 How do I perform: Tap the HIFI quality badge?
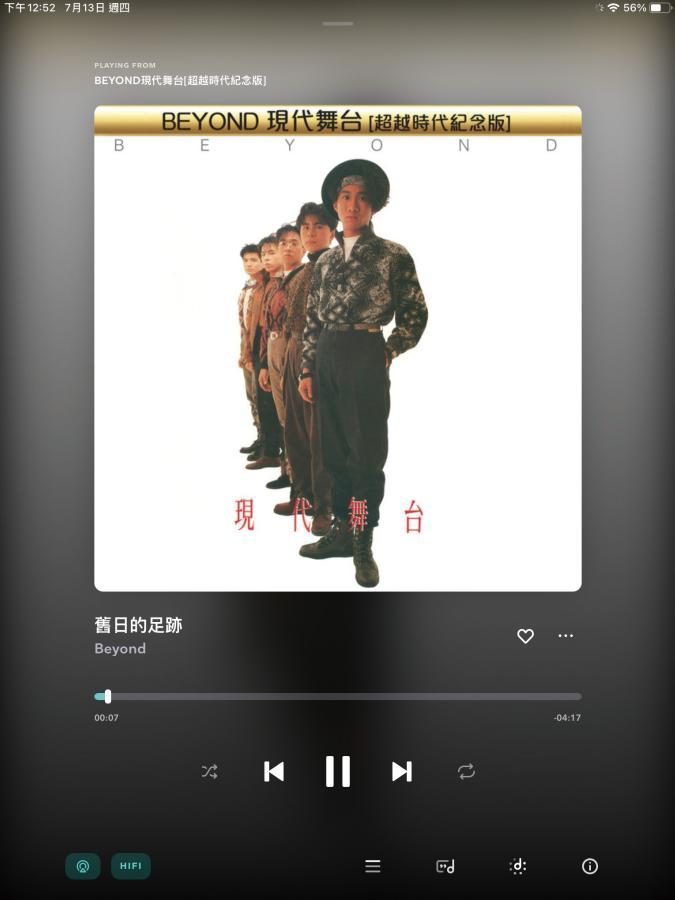pyautogui.click(x=131, y=866)
